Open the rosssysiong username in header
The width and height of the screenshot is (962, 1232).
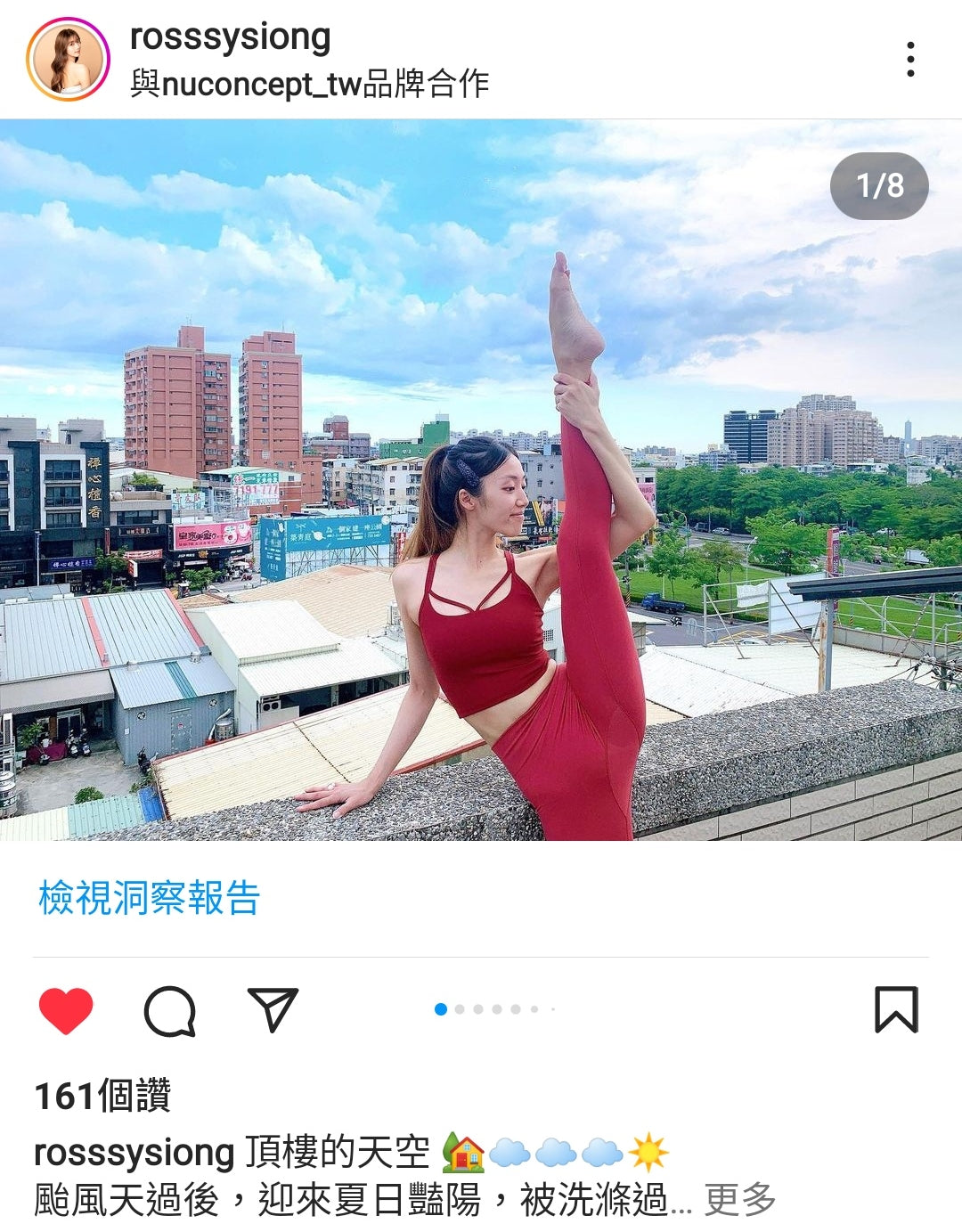click(x=230, y=37)
